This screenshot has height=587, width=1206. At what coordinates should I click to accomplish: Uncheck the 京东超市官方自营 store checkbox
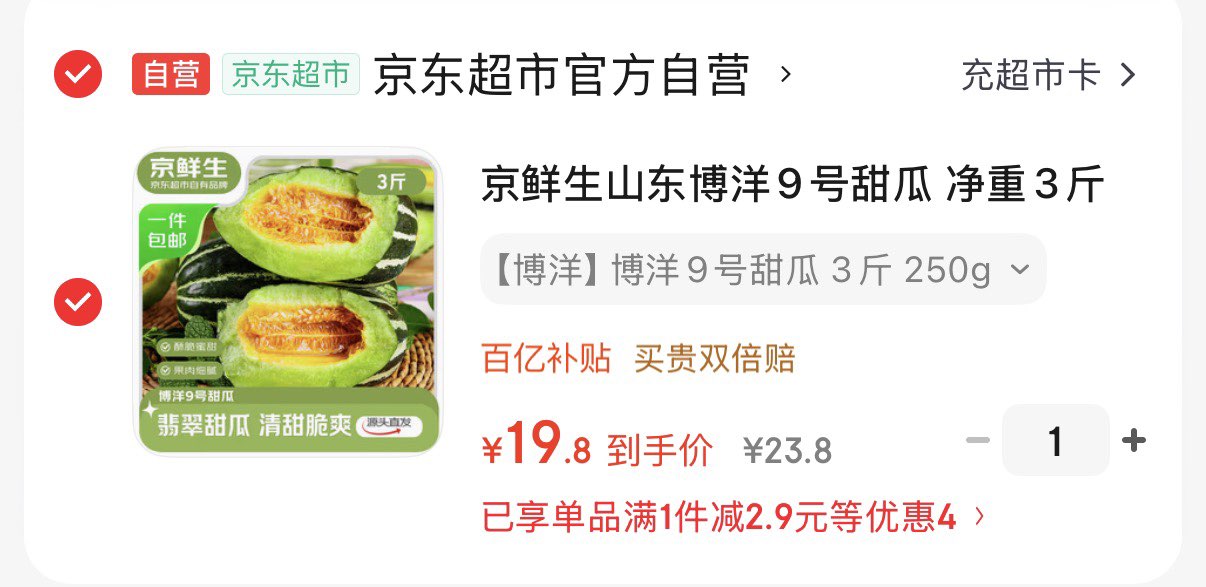[x=78, y=74]
